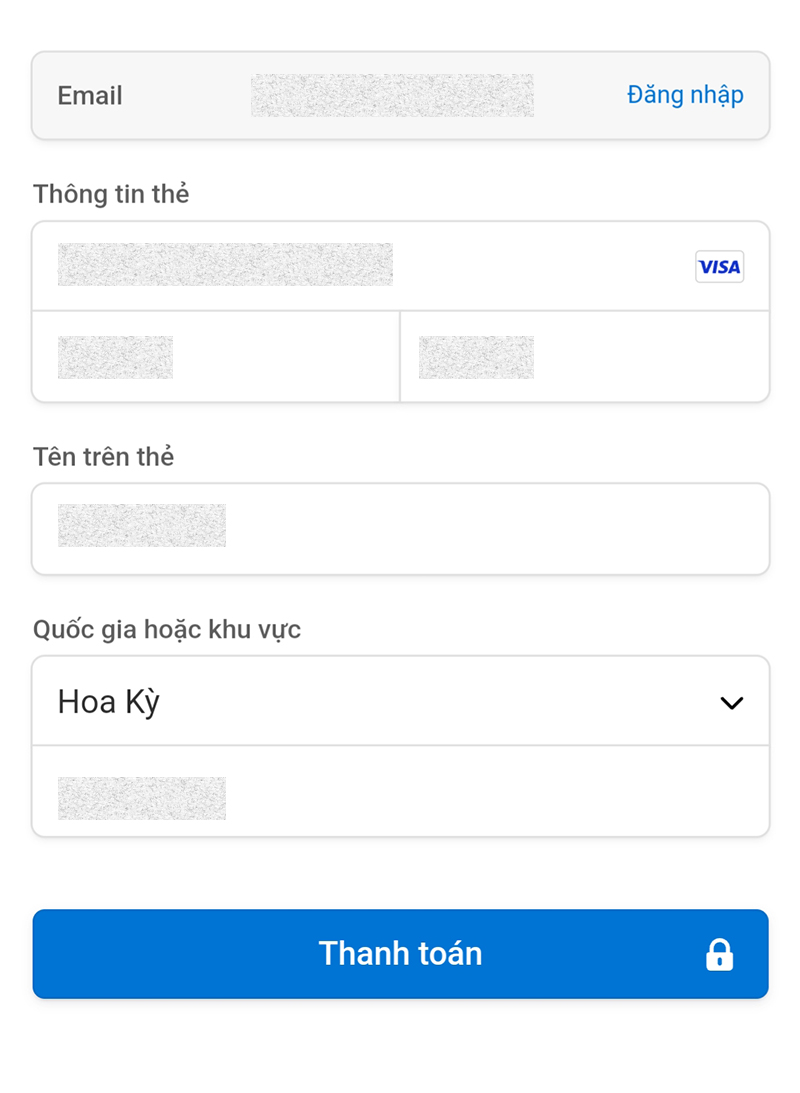Click the 'Đăng nhập' link
Screen dimensions: 800x1093
click(x=685, y=94)
